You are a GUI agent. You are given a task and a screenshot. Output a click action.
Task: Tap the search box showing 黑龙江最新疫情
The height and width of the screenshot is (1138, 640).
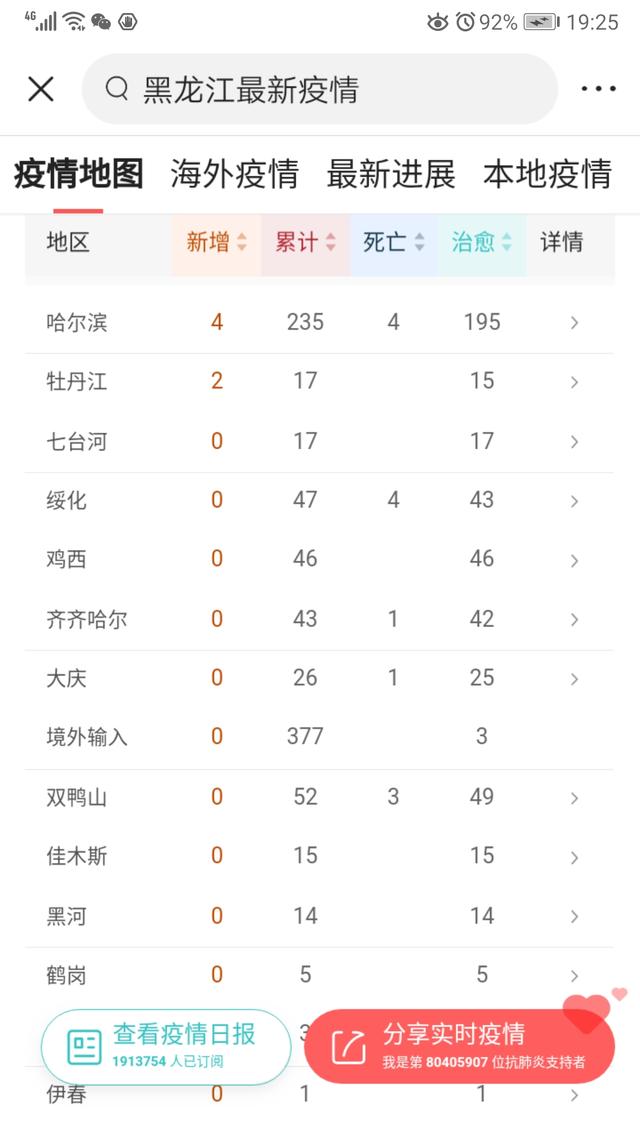tap(319, 89)
